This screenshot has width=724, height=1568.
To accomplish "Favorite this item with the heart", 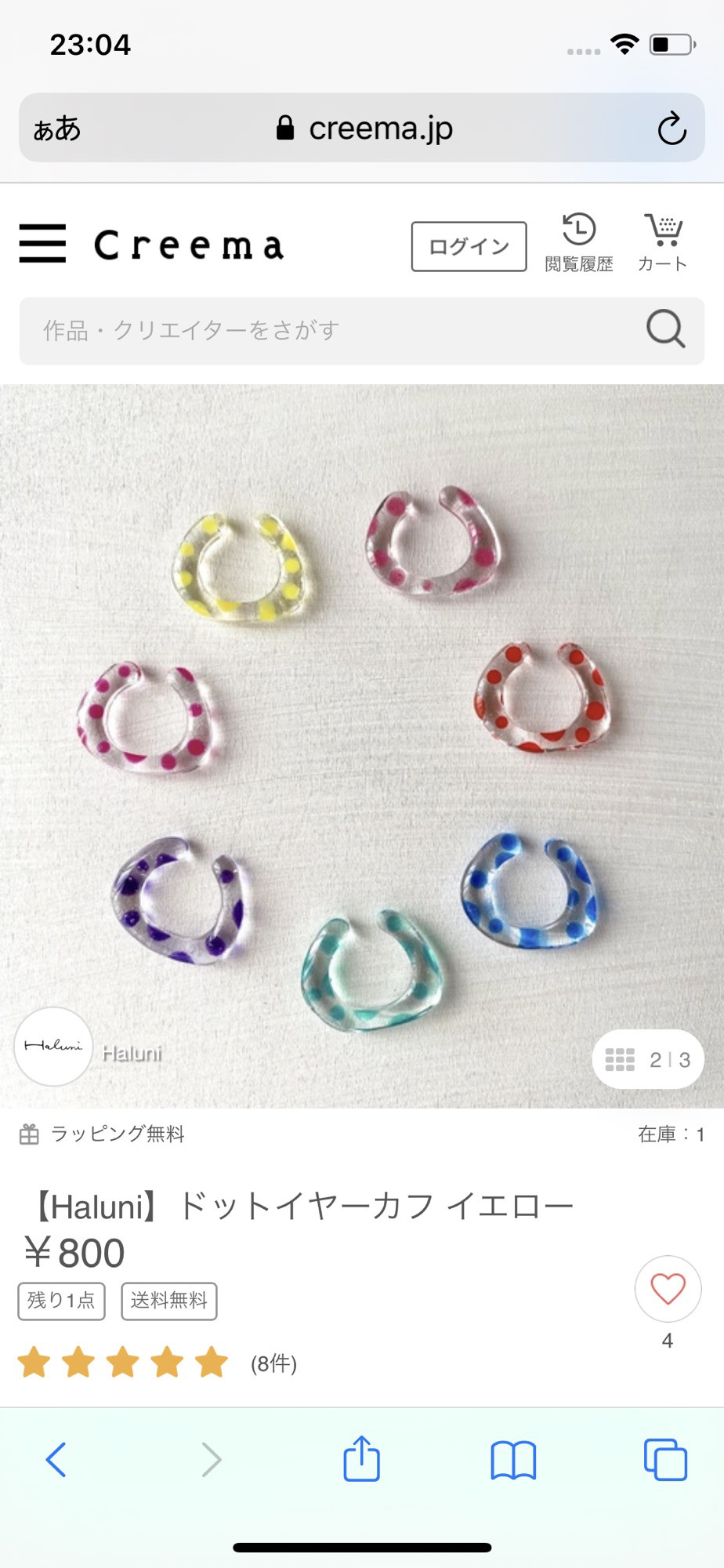I will point(668,1290).
